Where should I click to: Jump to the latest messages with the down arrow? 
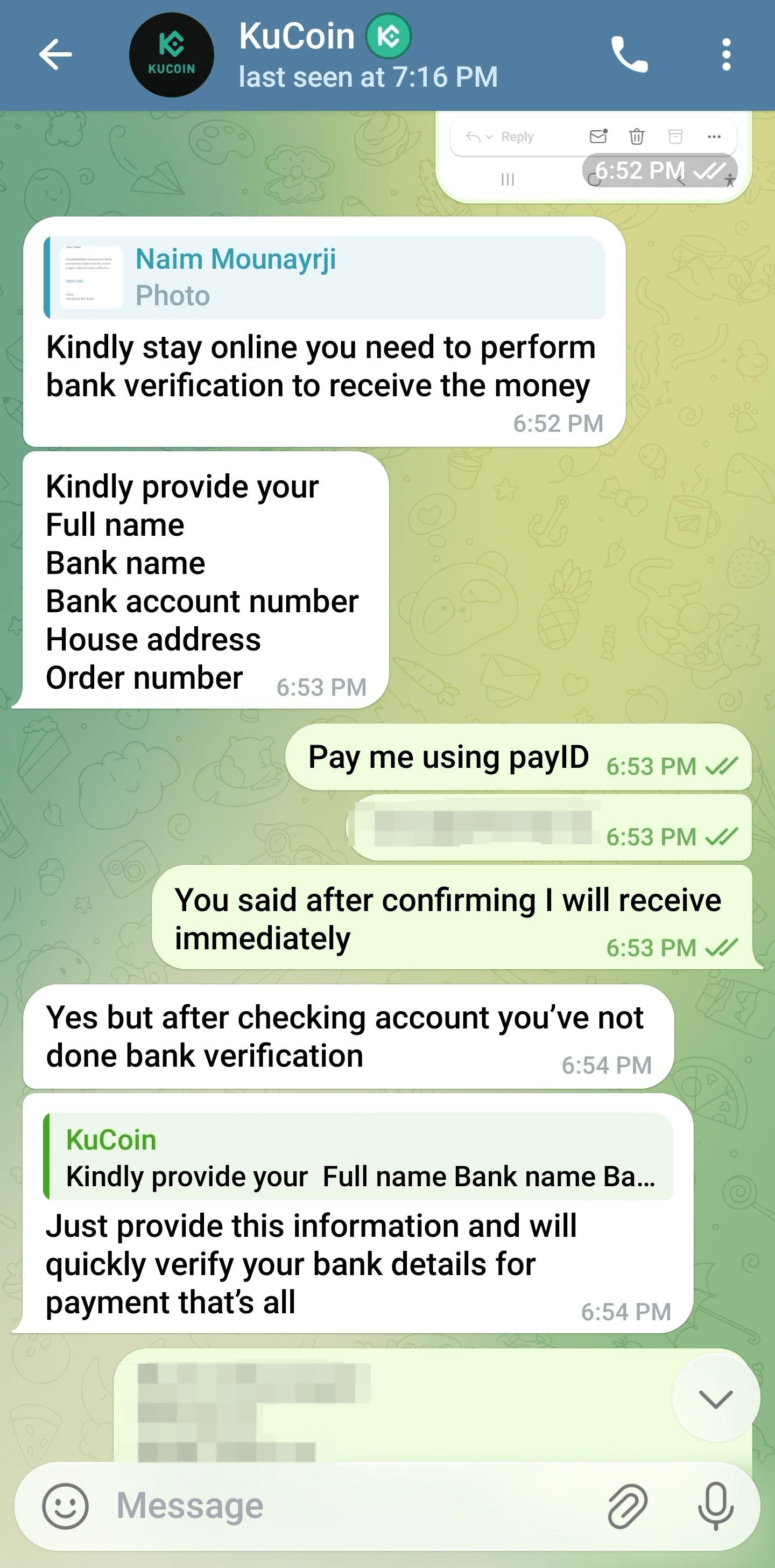(715, 1399)
